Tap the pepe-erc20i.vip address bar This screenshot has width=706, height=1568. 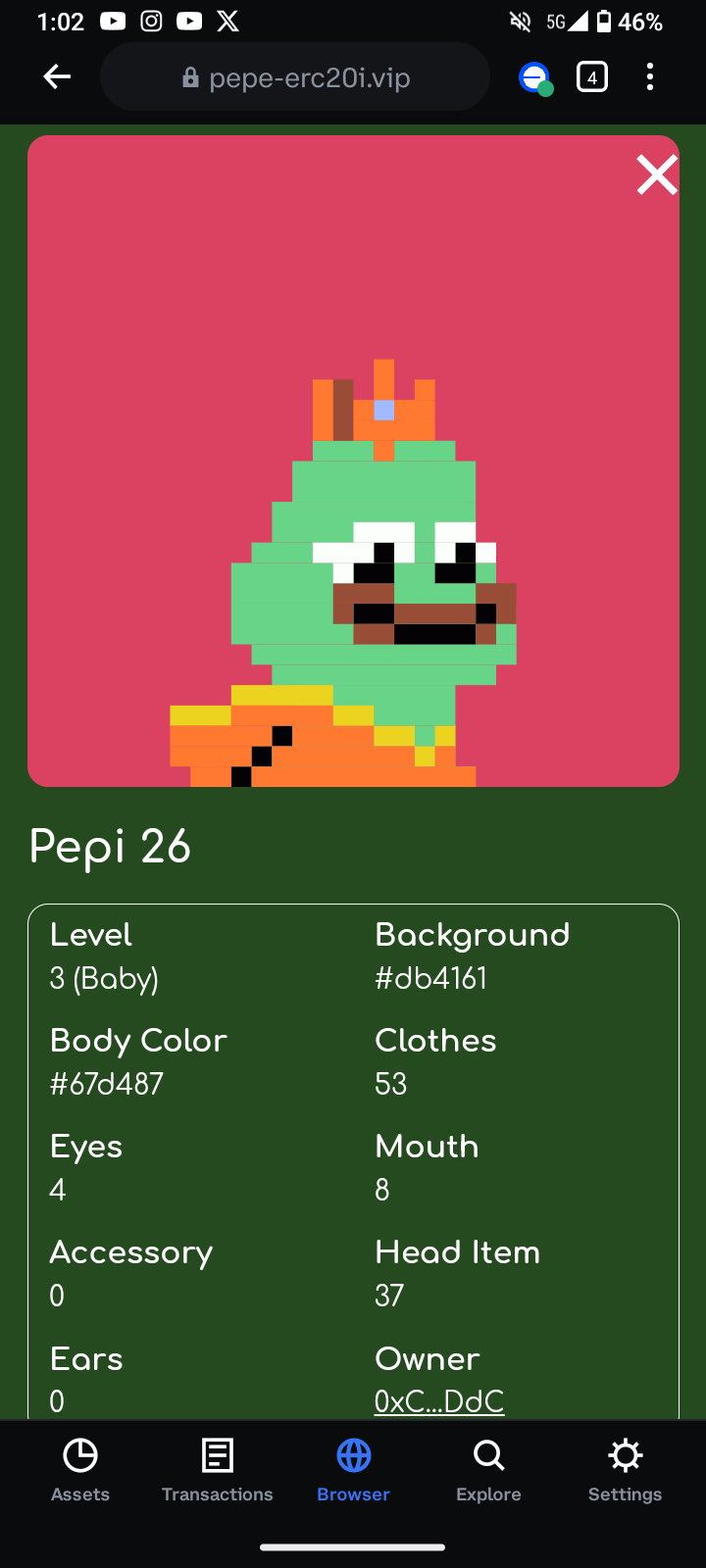click(295, 77)
